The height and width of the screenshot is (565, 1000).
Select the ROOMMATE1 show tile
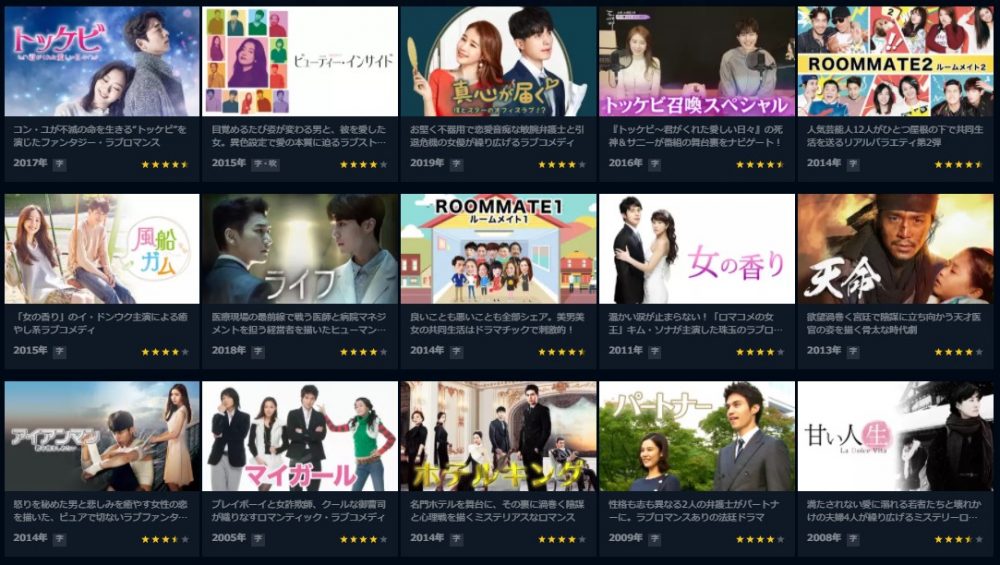tap(498, 249)
